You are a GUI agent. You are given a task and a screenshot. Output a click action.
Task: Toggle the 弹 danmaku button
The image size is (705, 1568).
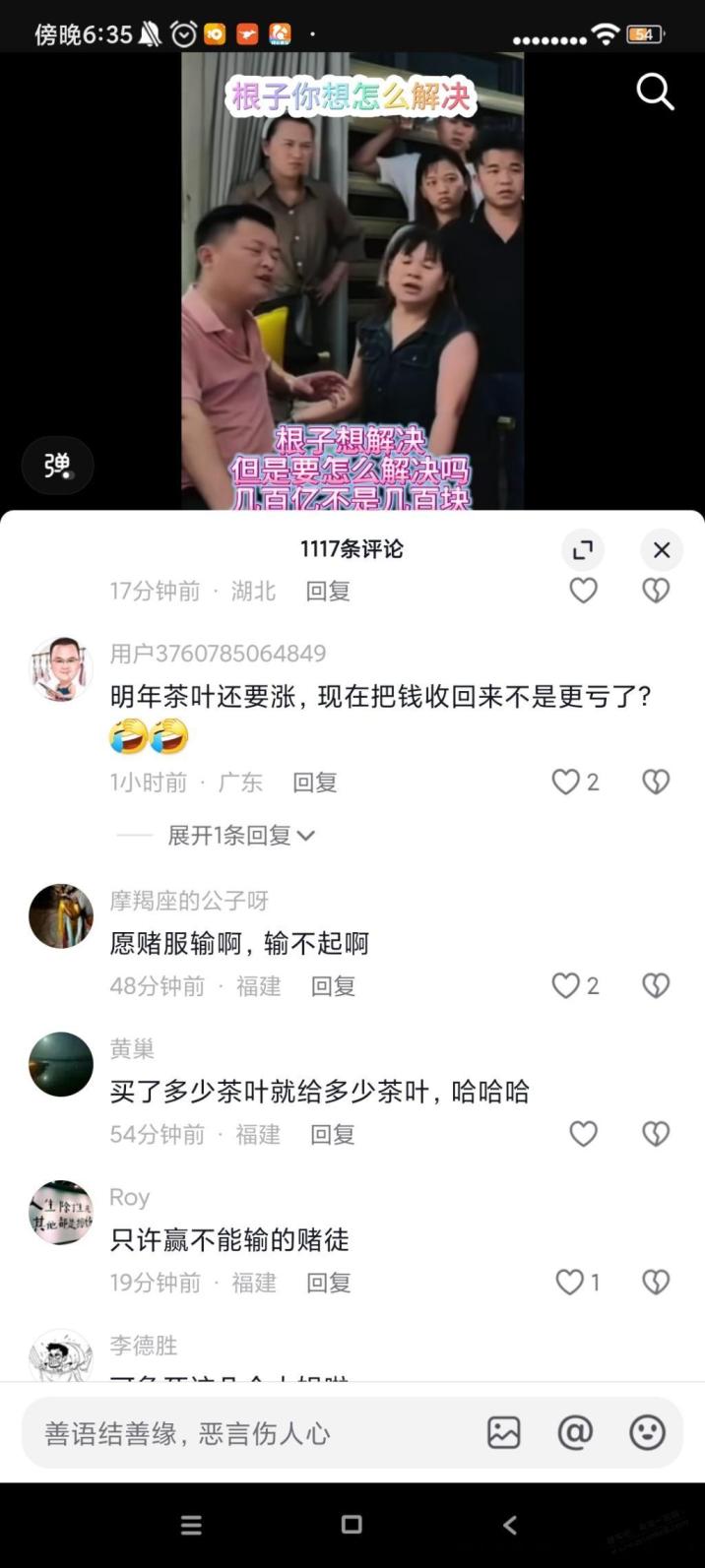pyautogui.click(x=58, y=466)
